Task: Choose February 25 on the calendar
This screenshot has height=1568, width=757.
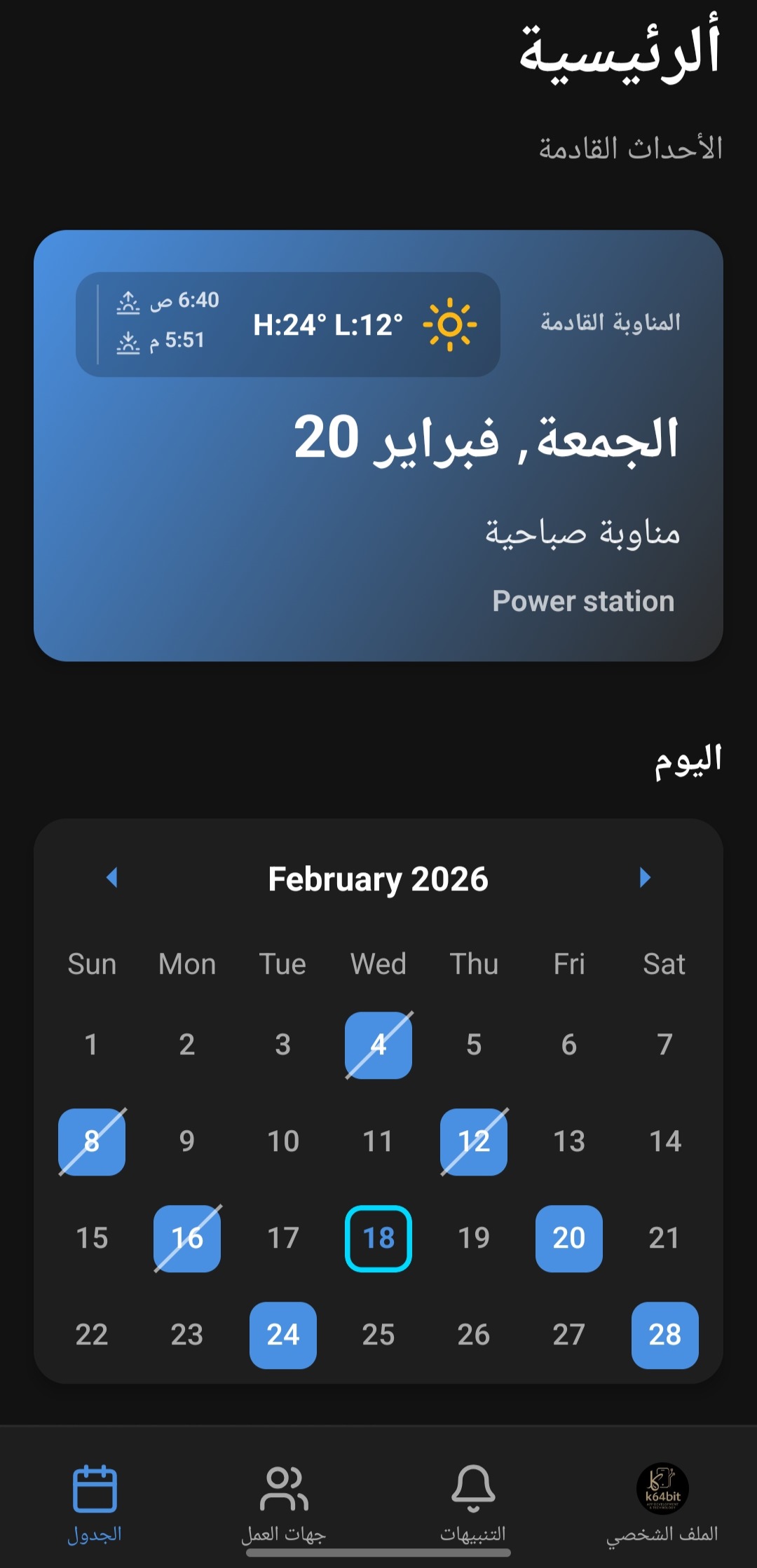Action: click(x=378, y=1335)
